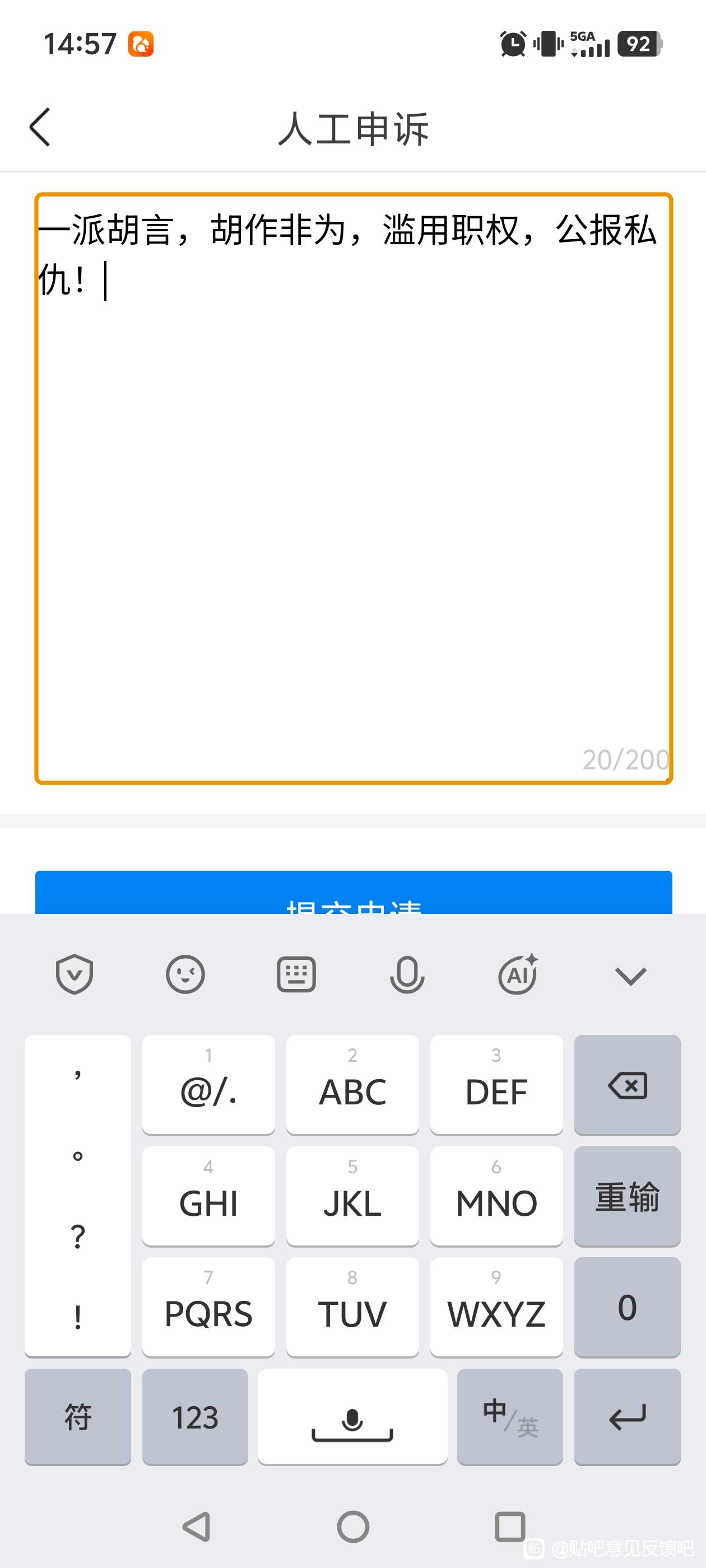Switch to the 123 number keyboard
The width and height of the screenshot is (706, 1568).
195,1416
